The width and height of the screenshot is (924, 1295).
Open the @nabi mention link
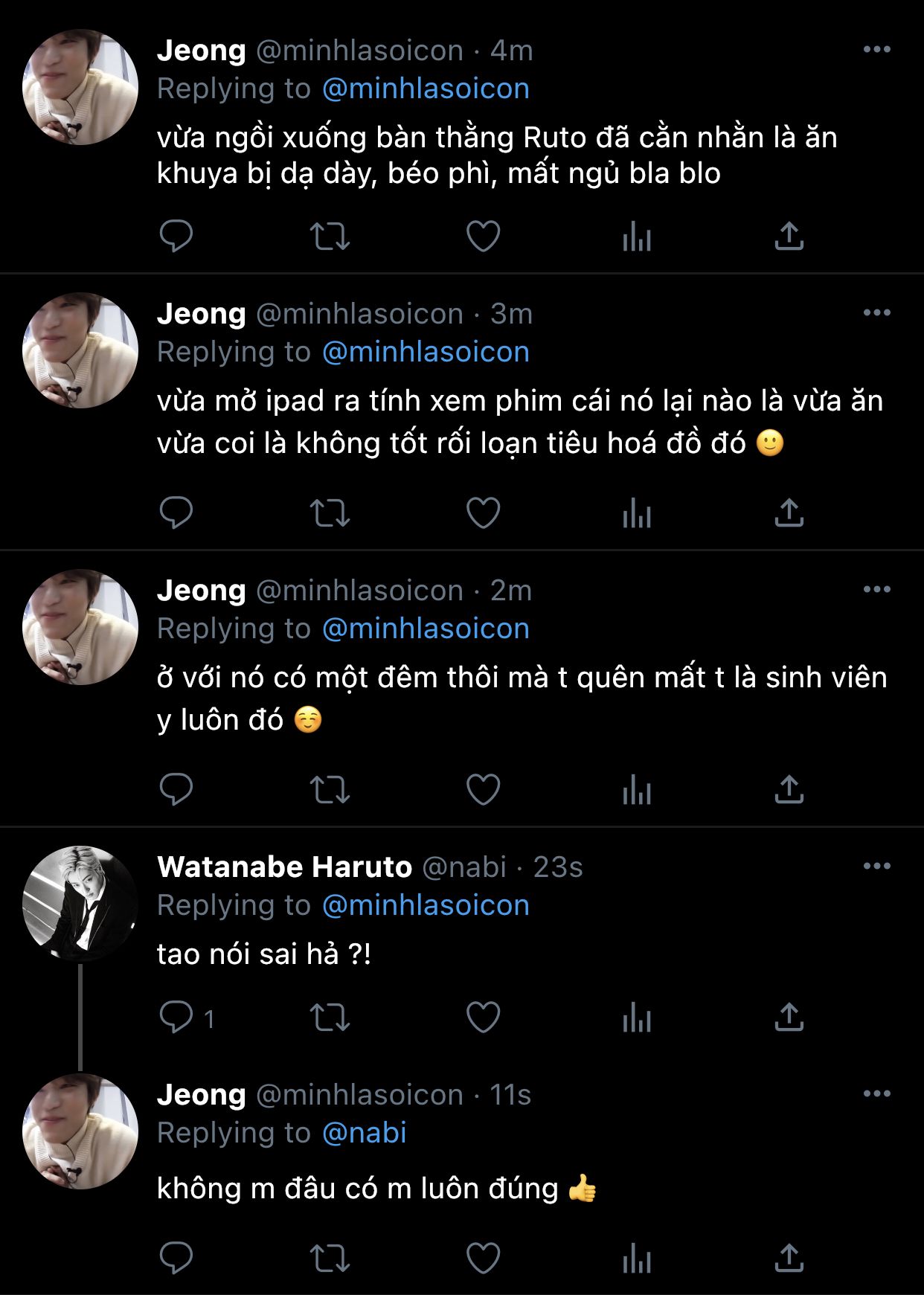[x=364, y=1133]
